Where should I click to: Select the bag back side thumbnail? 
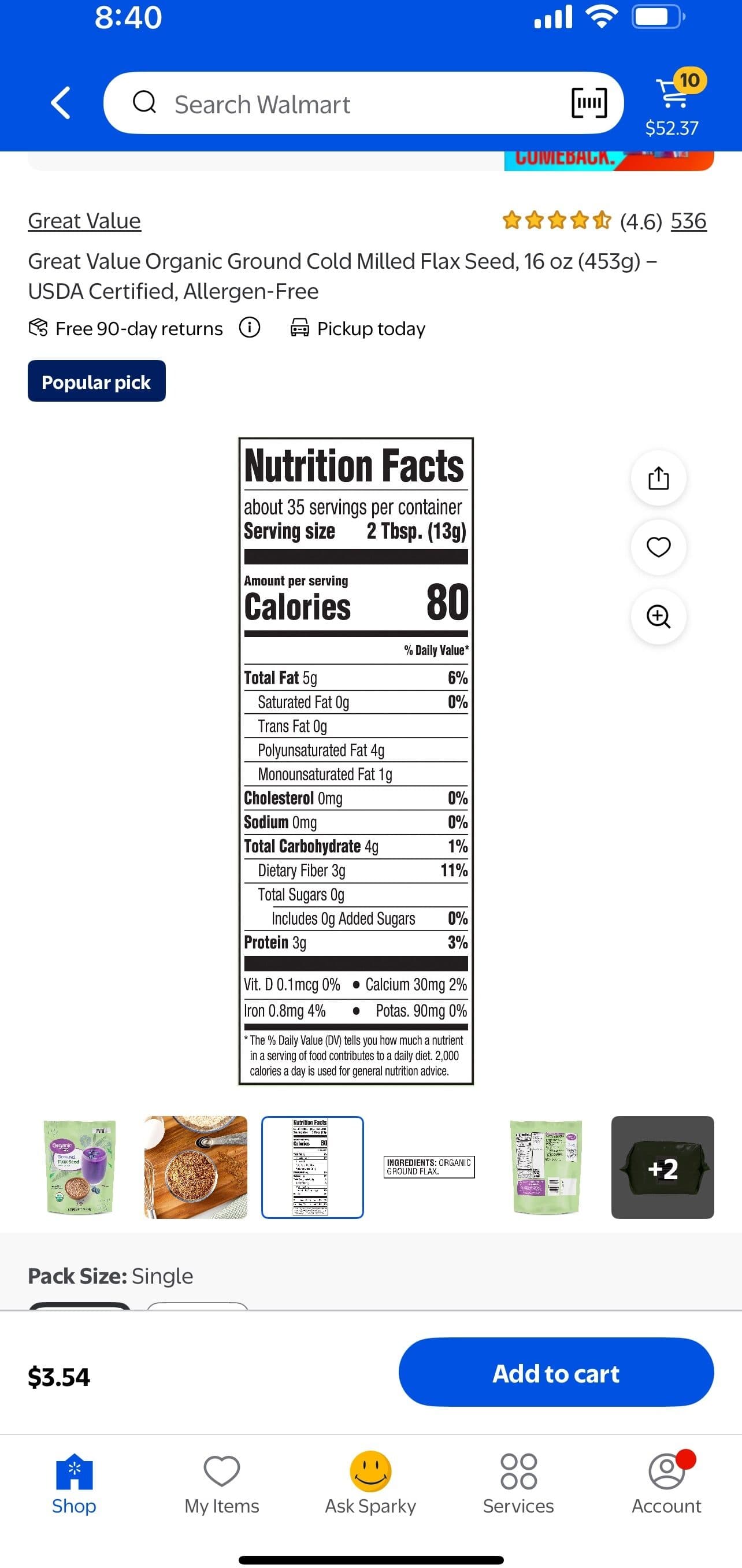click(546, 1167)
